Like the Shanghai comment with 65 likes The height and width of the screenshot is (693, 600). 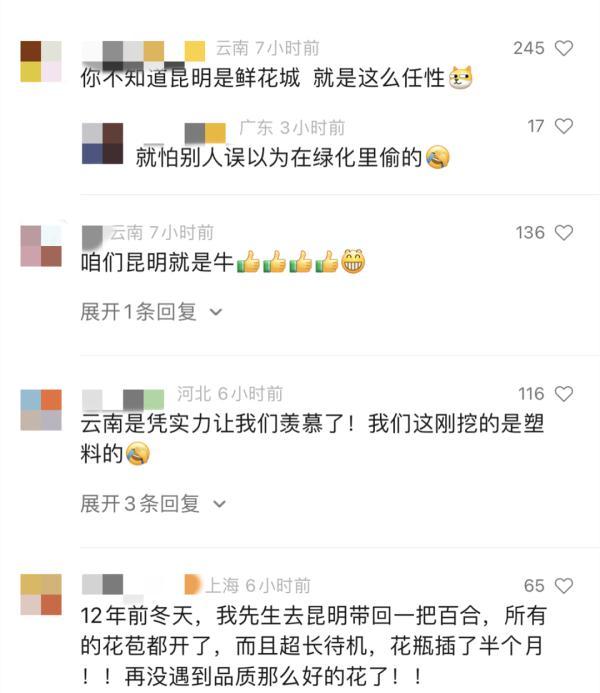[564, 586]
